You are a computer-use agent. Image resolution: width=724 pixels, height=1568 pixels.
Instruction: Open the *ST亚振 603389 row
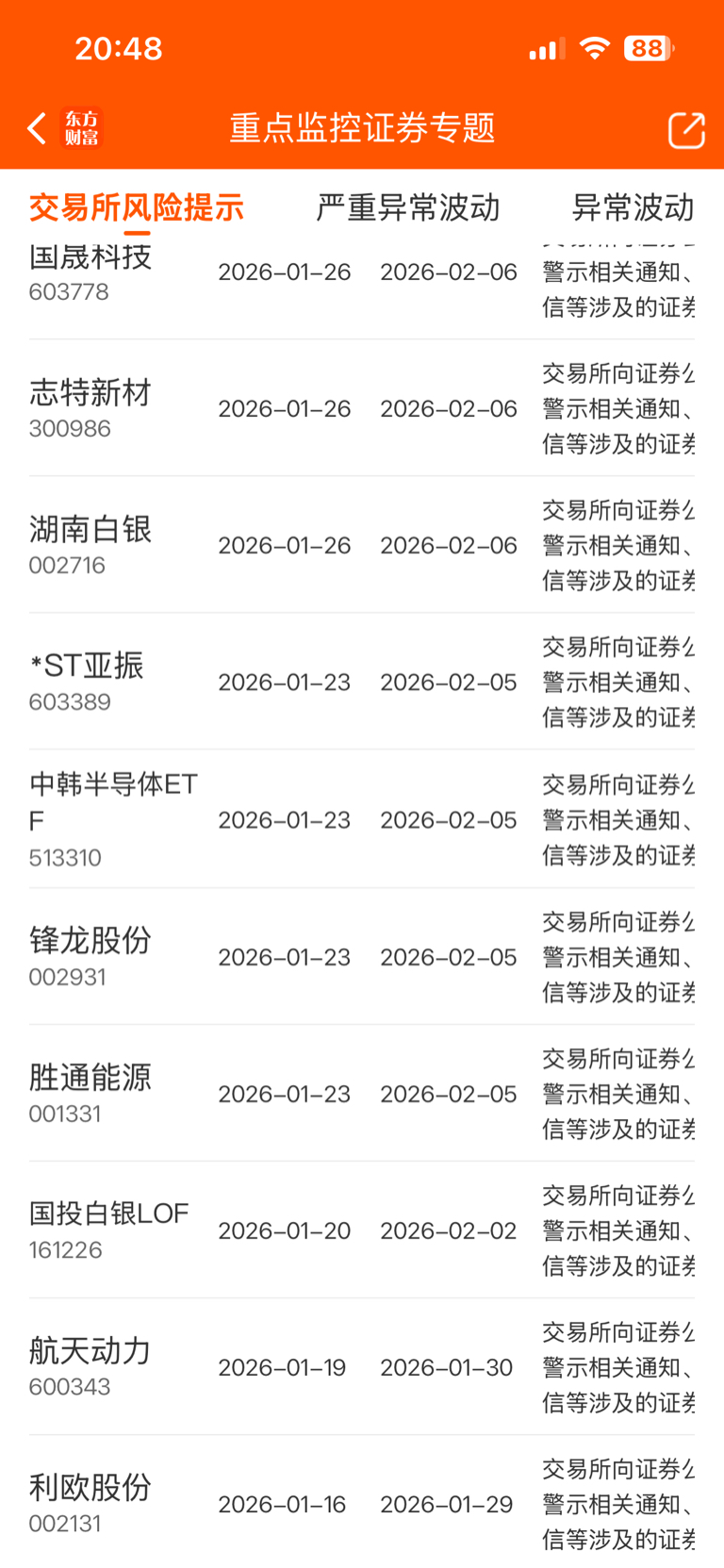(362, 682)
